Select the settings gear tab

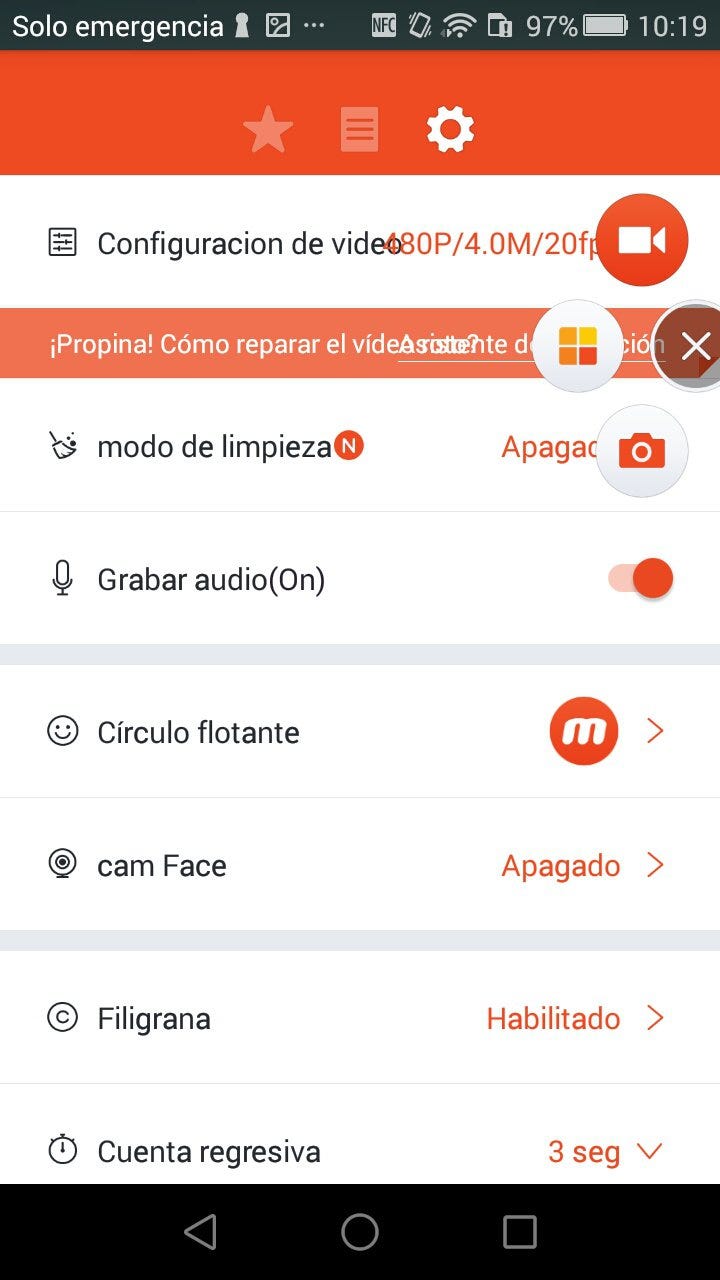tap(450, 131)
